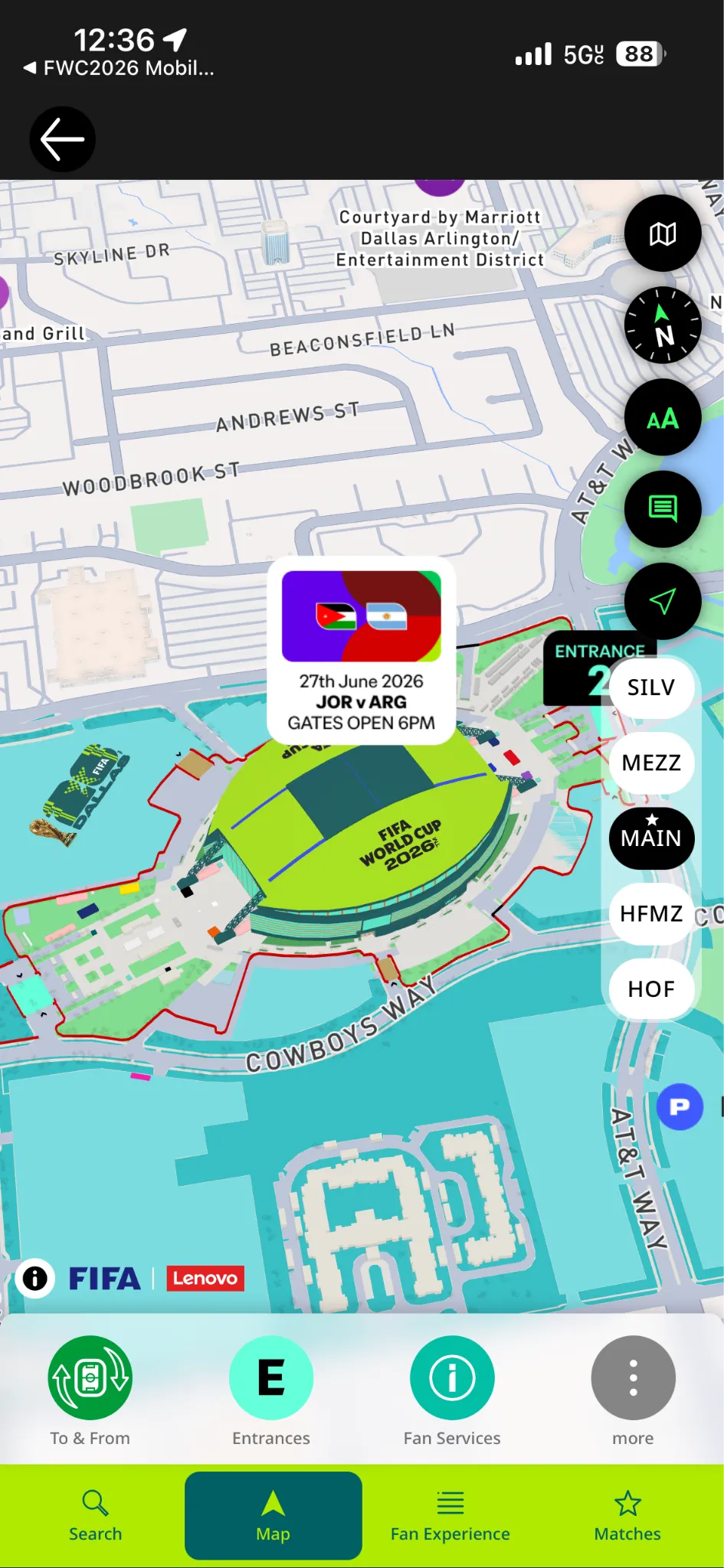Reset orientation with the compass button
Screen dimensions: 724x1568
click(x=663, y=325)
